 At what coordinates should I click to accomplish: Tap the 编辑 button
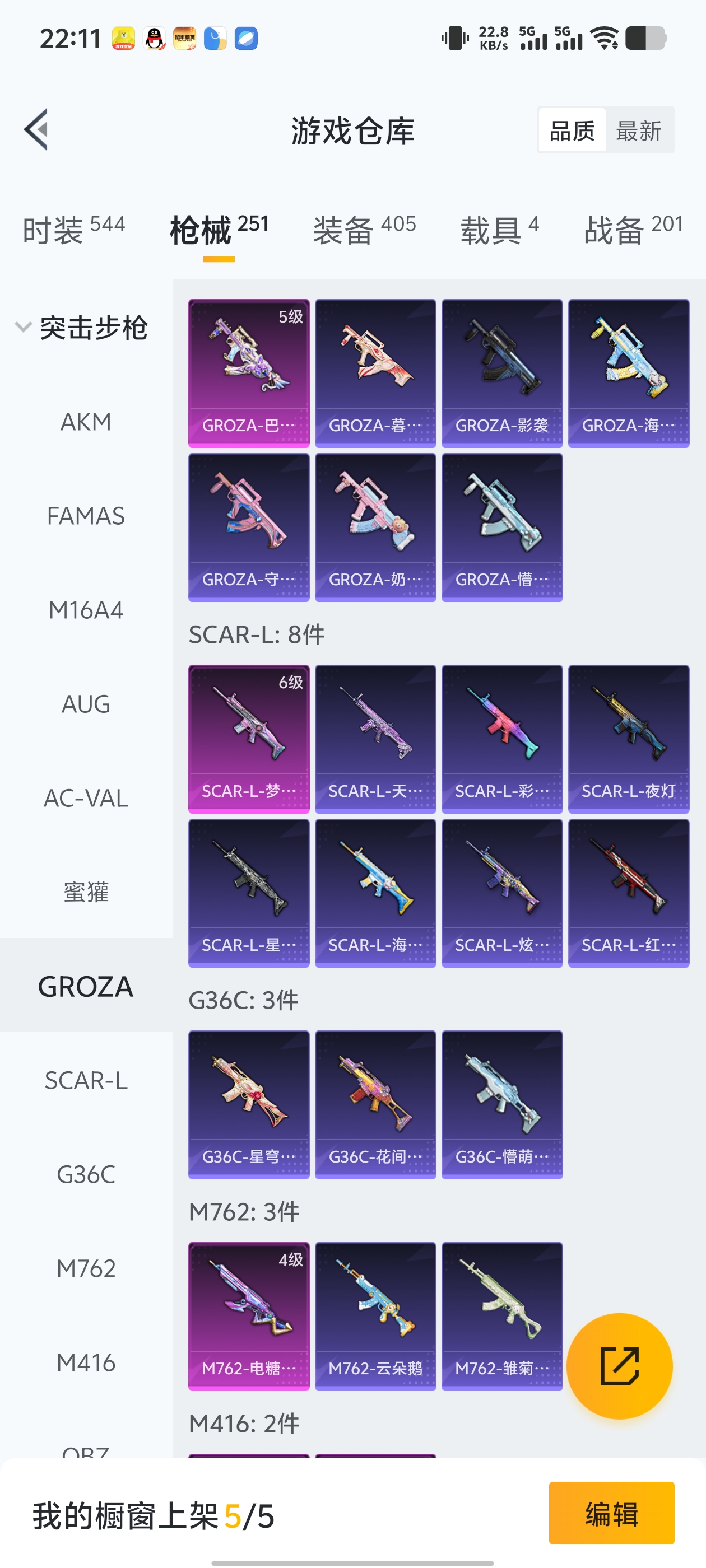coord(611,1513)
